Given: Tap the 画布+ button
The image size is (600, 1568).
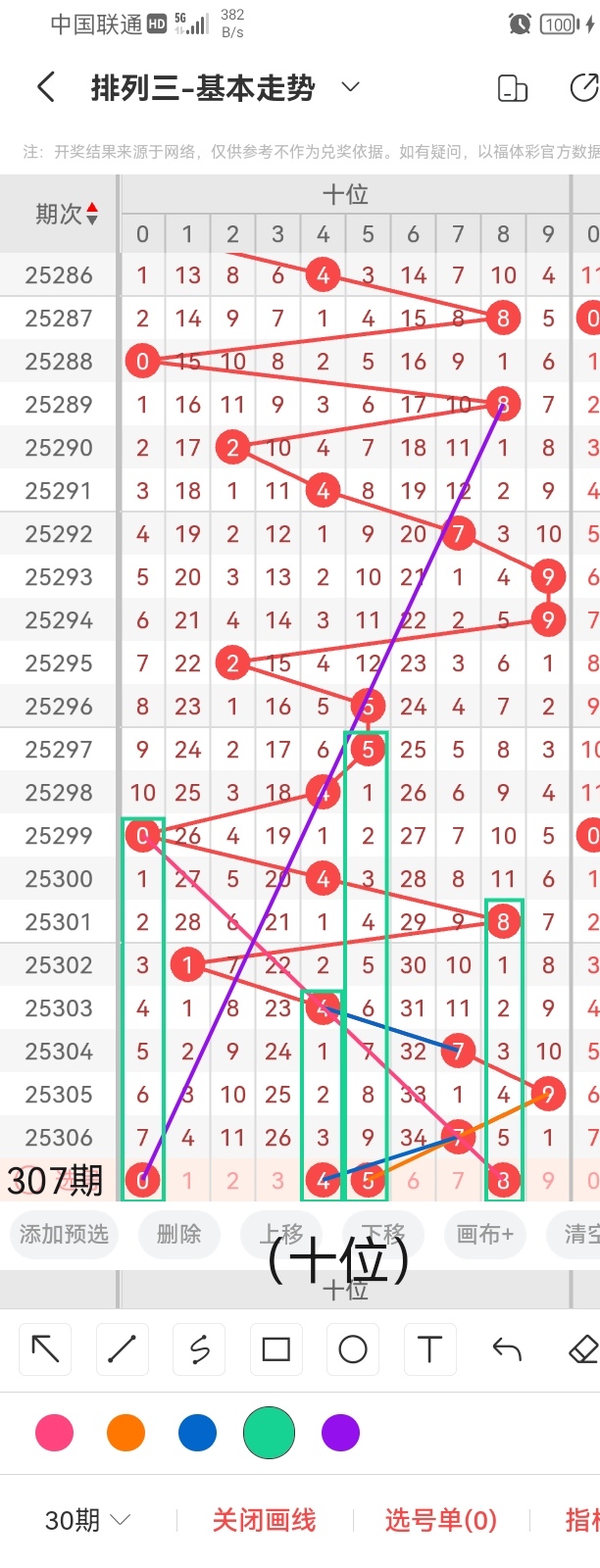Looking at the screenshot, I should (484, 1234).
